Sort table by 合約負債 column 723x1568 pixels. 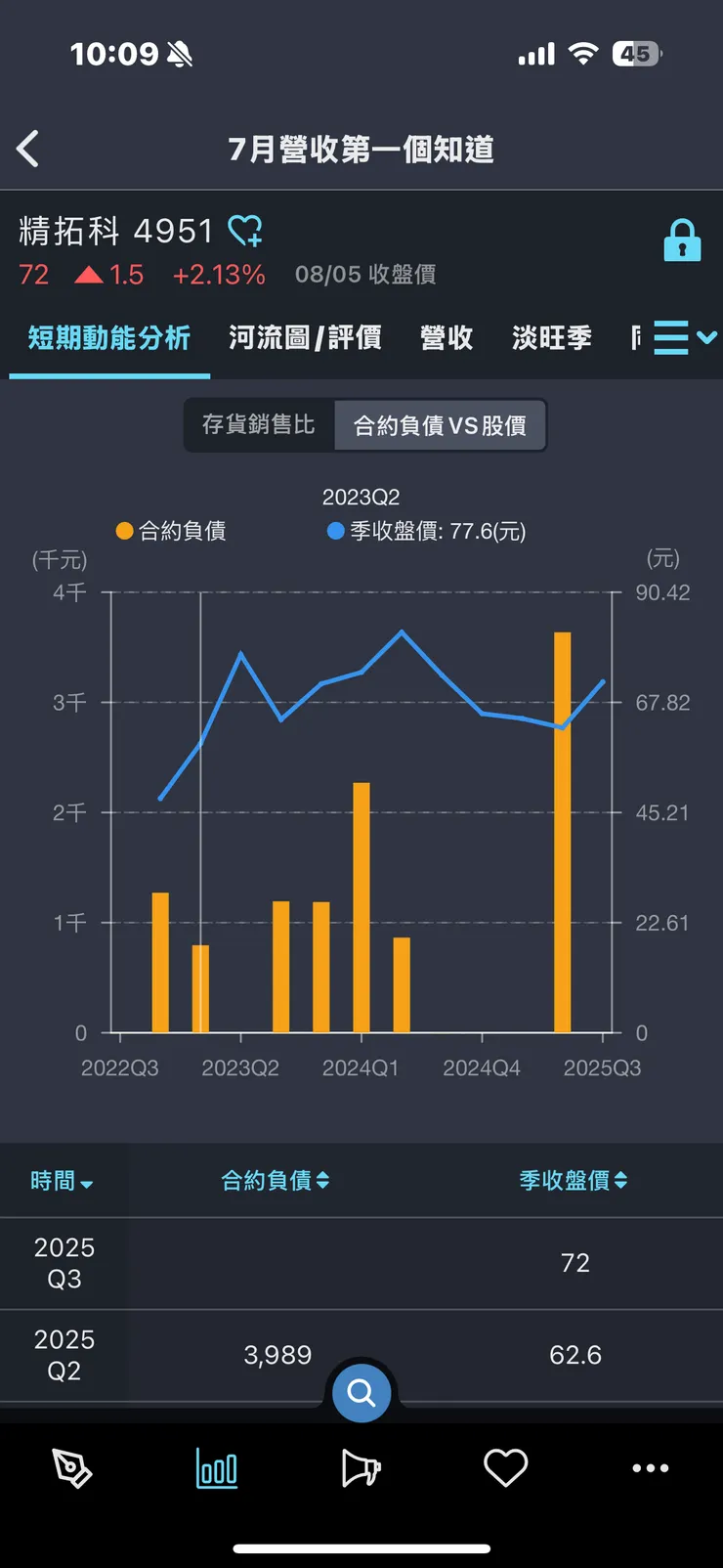pos(276,1180)
